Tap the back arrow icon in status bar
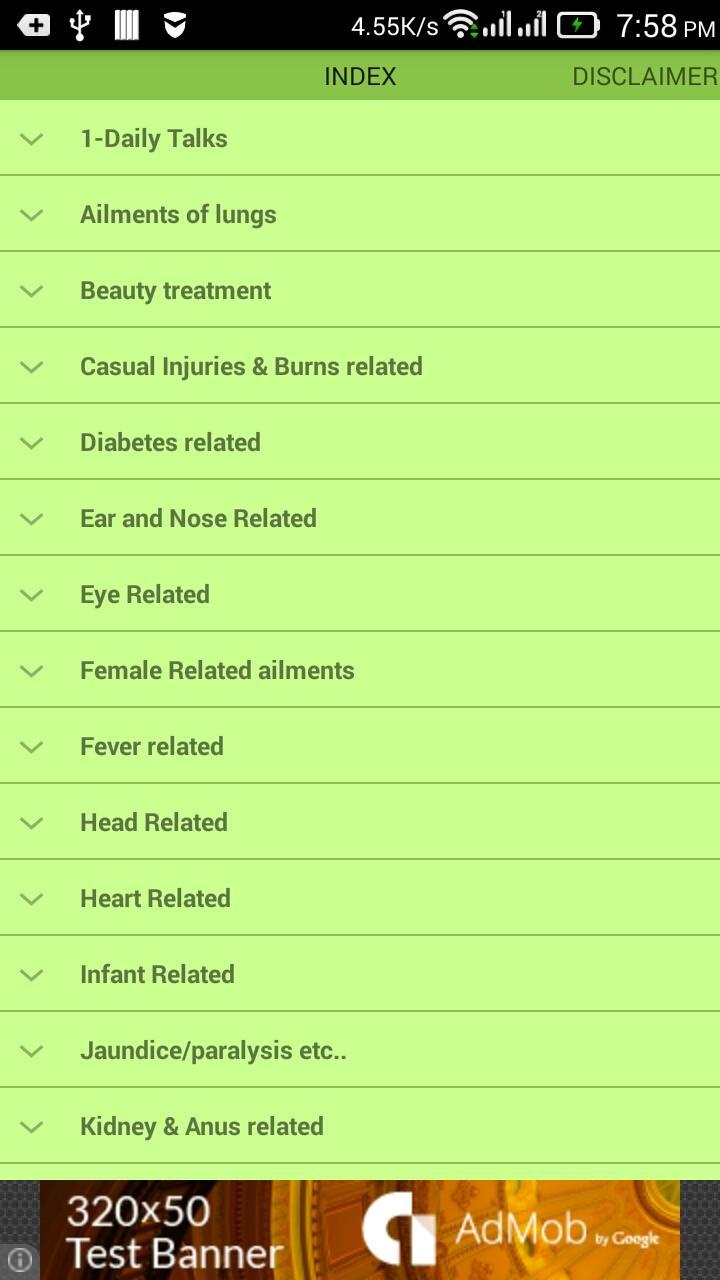Image resolution: width=720 pixels, height=1280 pixels. [35, 24]
